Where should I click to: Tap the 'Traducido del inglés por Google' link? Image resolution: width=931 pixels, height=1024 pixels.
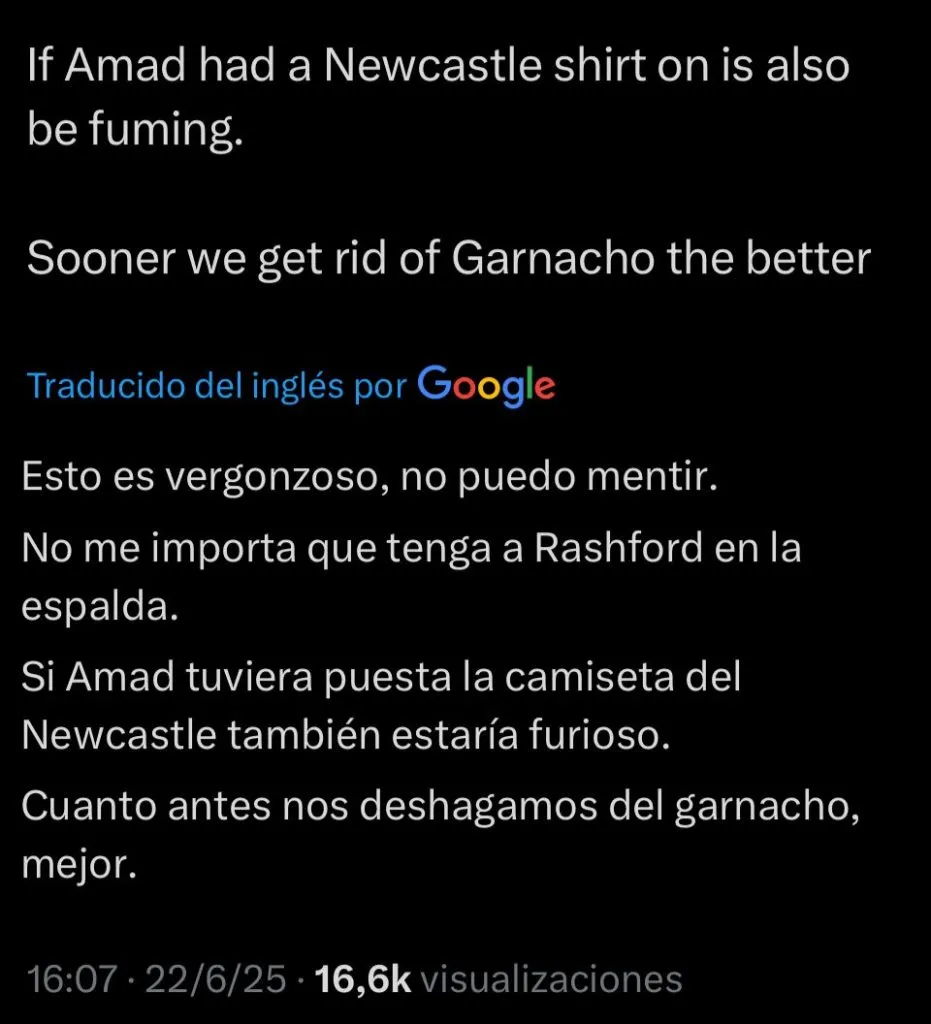[290, 386]
